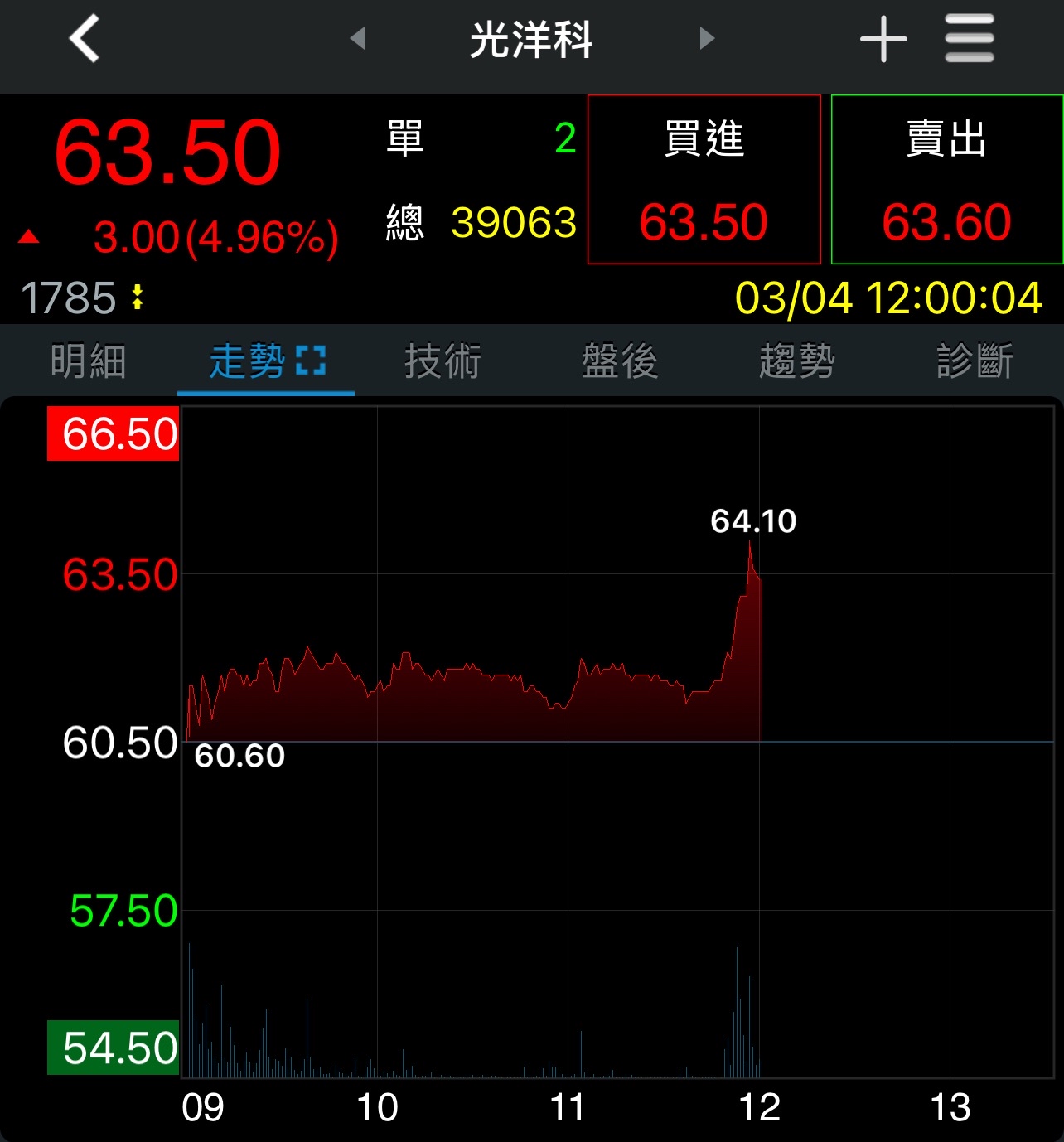Switch to the 明細 tab
This screenshot has height=1142, width=1064.
(89, 361)
